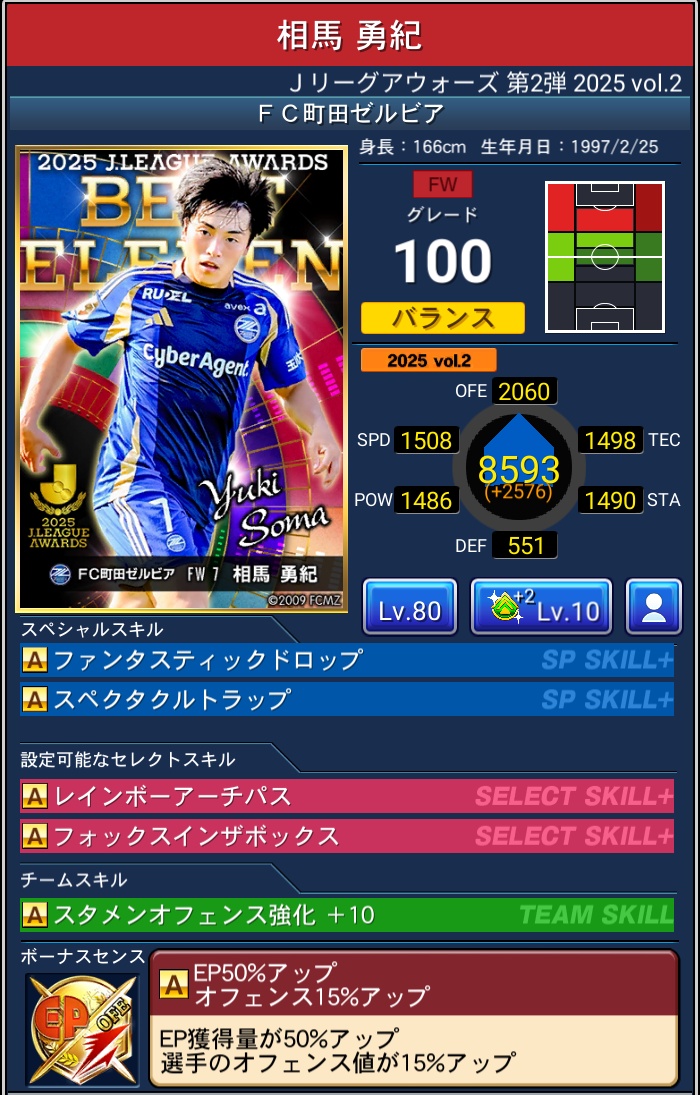Screen dimensions: 700x1095
Task: Enlarge the 相馬 勇紀 player card image
Action: [x=182, y=378]
